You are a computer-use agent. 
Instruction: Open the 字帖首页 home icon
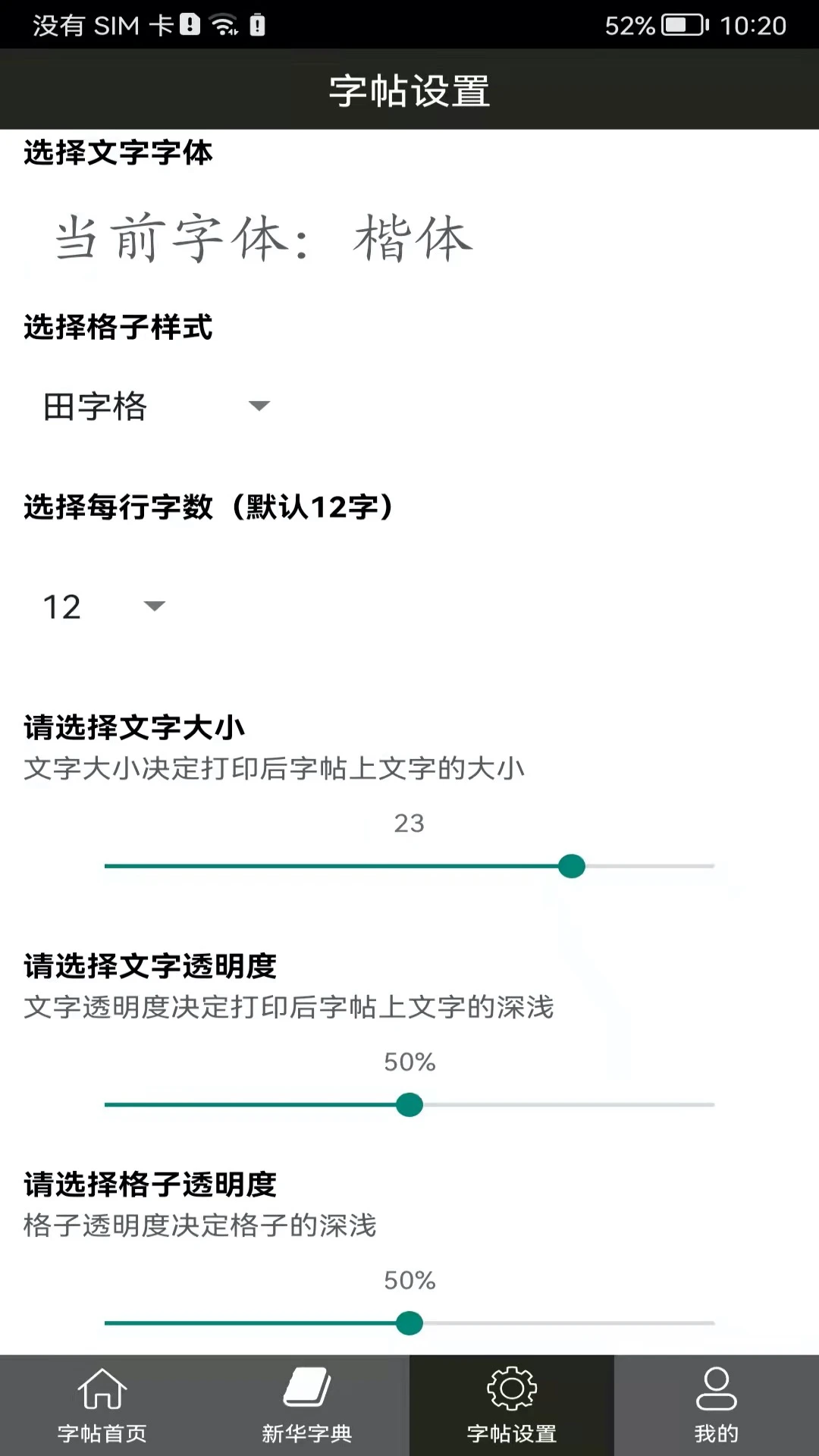104,1394
